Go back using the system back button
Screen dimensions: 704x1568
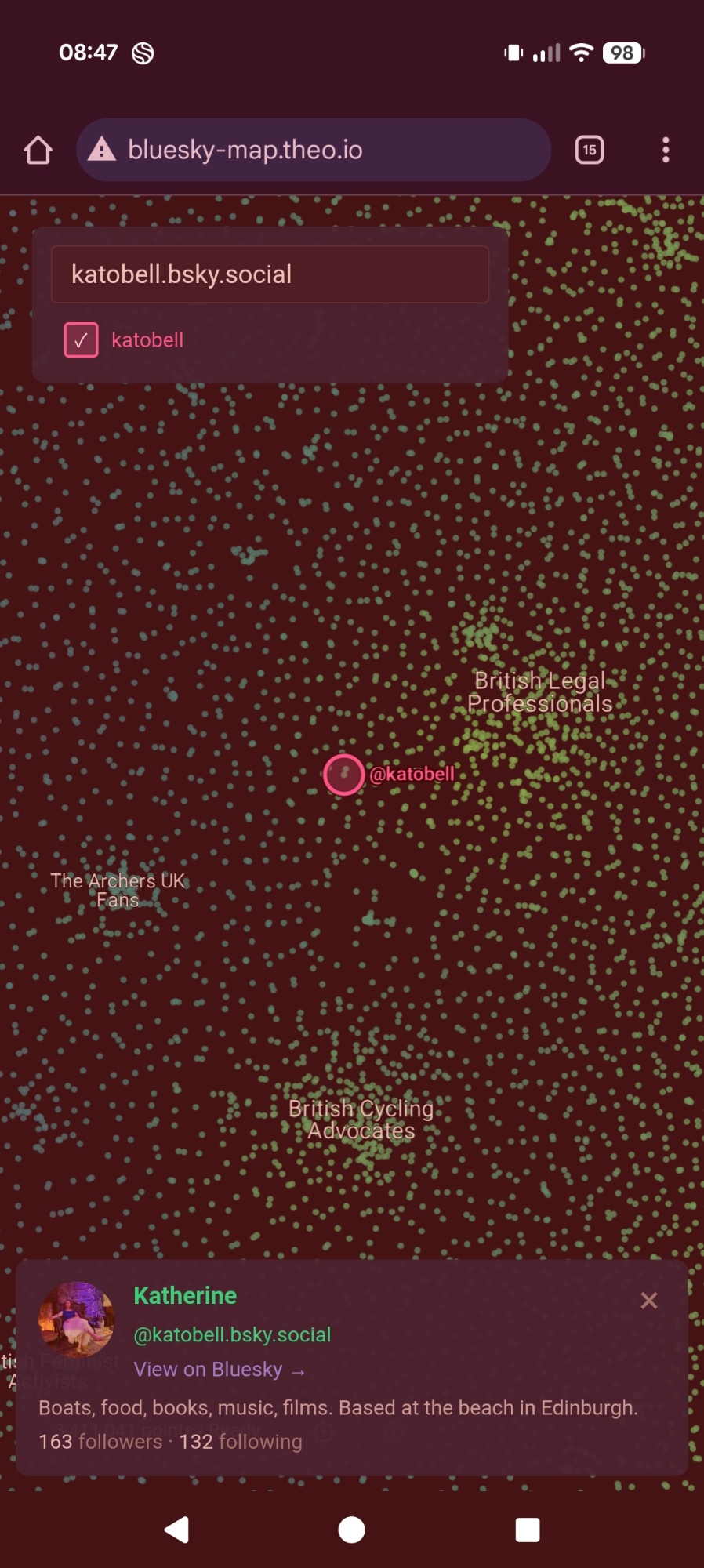point(177,1530)
